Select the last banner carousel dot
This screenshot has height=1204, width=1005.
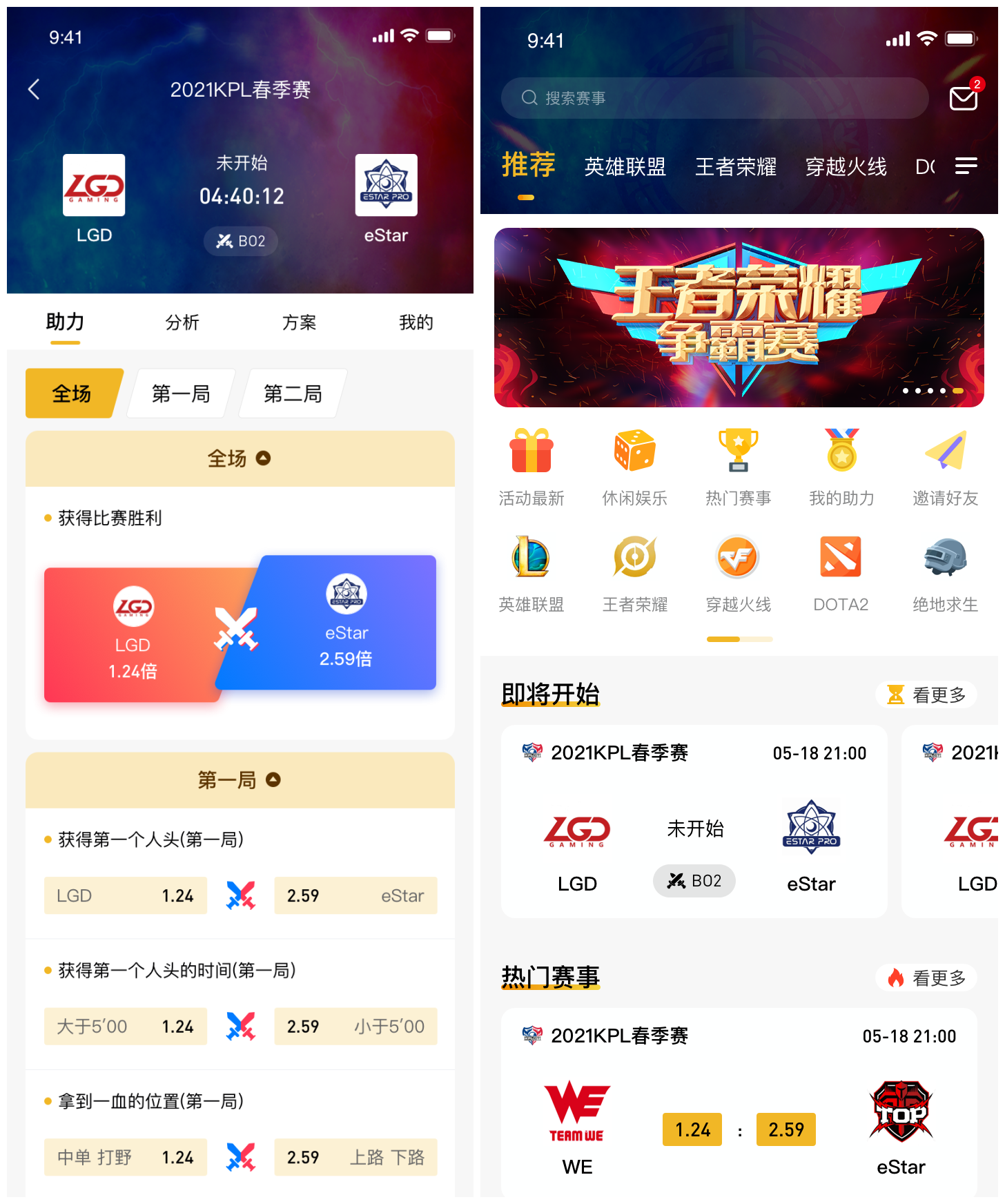(958, 390)
